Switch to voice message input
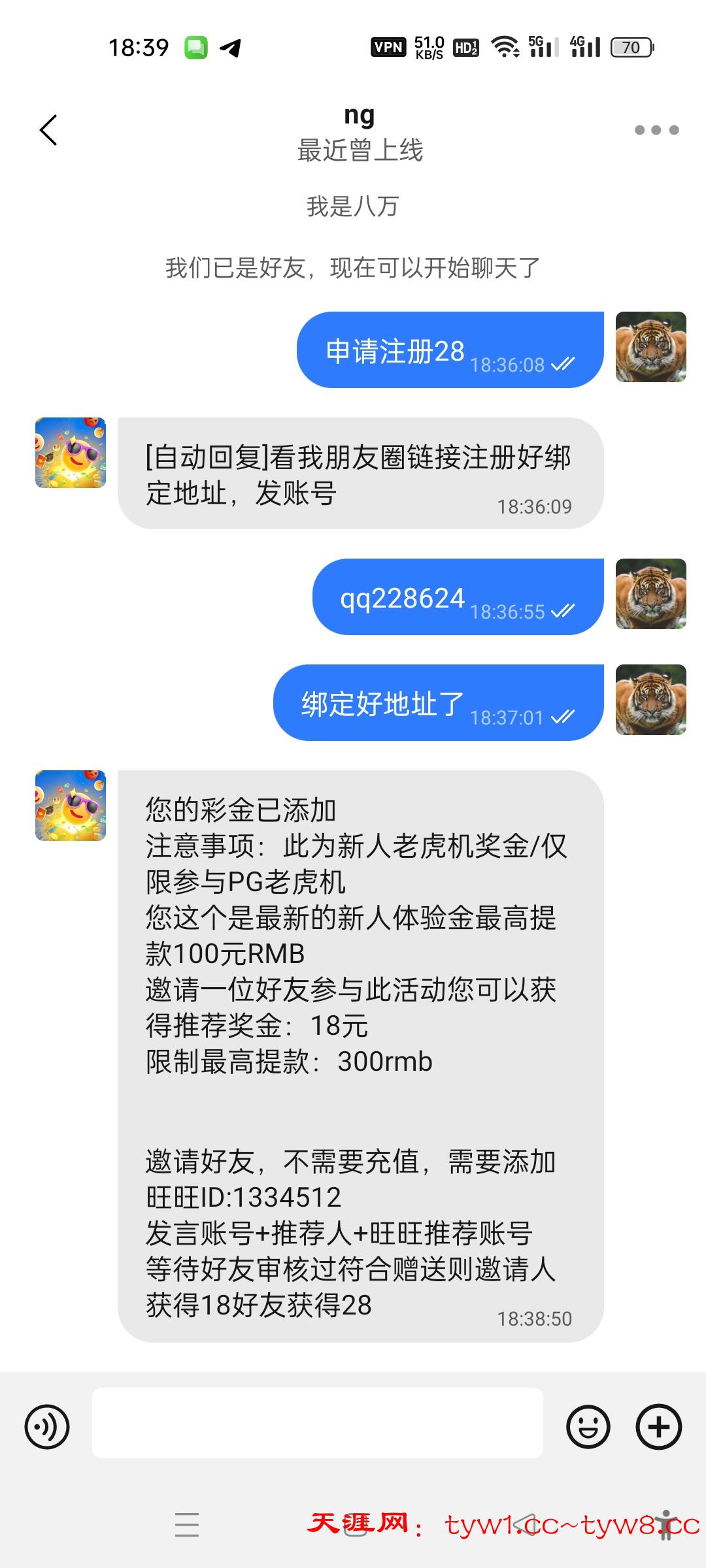Viewport: 706px width, 1568px height. 47,1426
